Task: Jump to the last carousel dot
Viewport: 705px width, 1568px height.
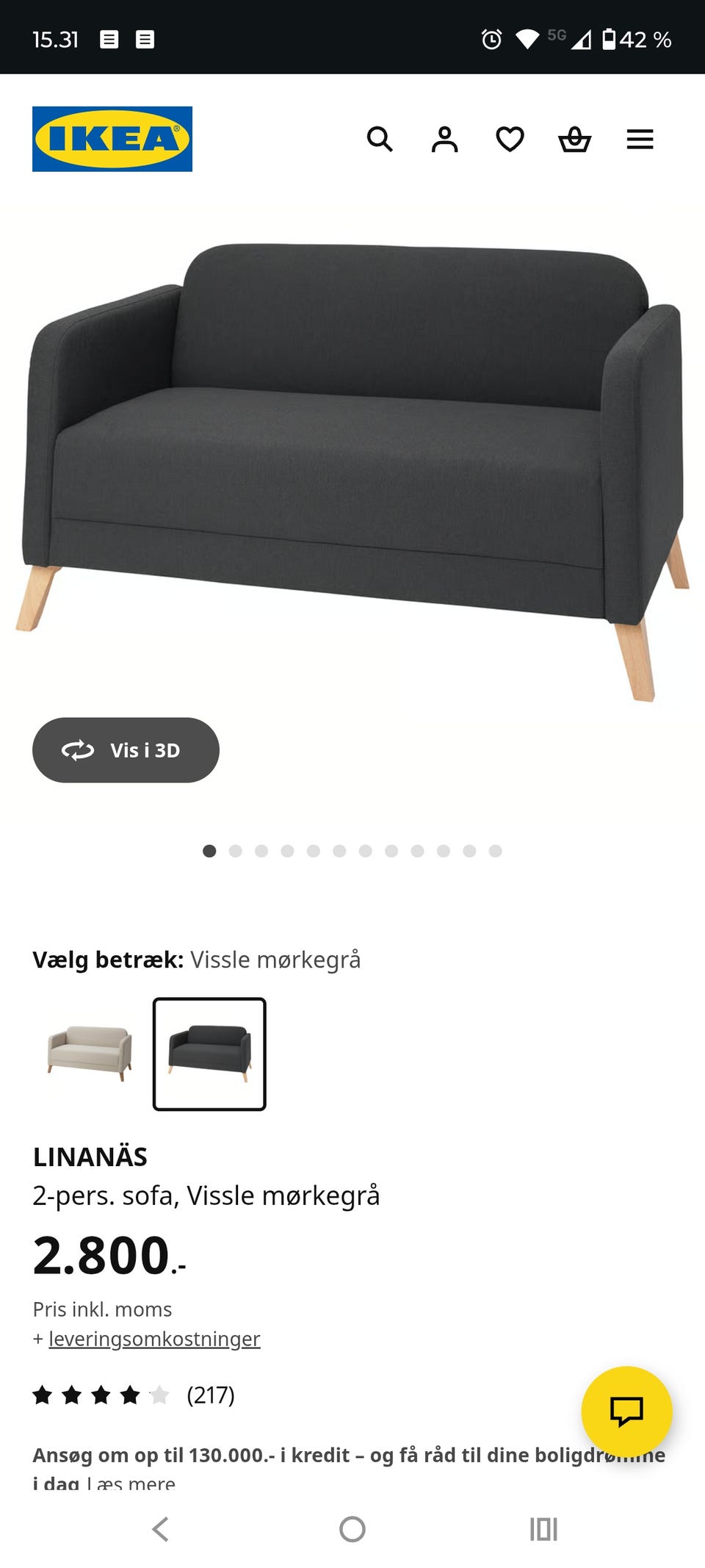Action: tap(496, 851)
